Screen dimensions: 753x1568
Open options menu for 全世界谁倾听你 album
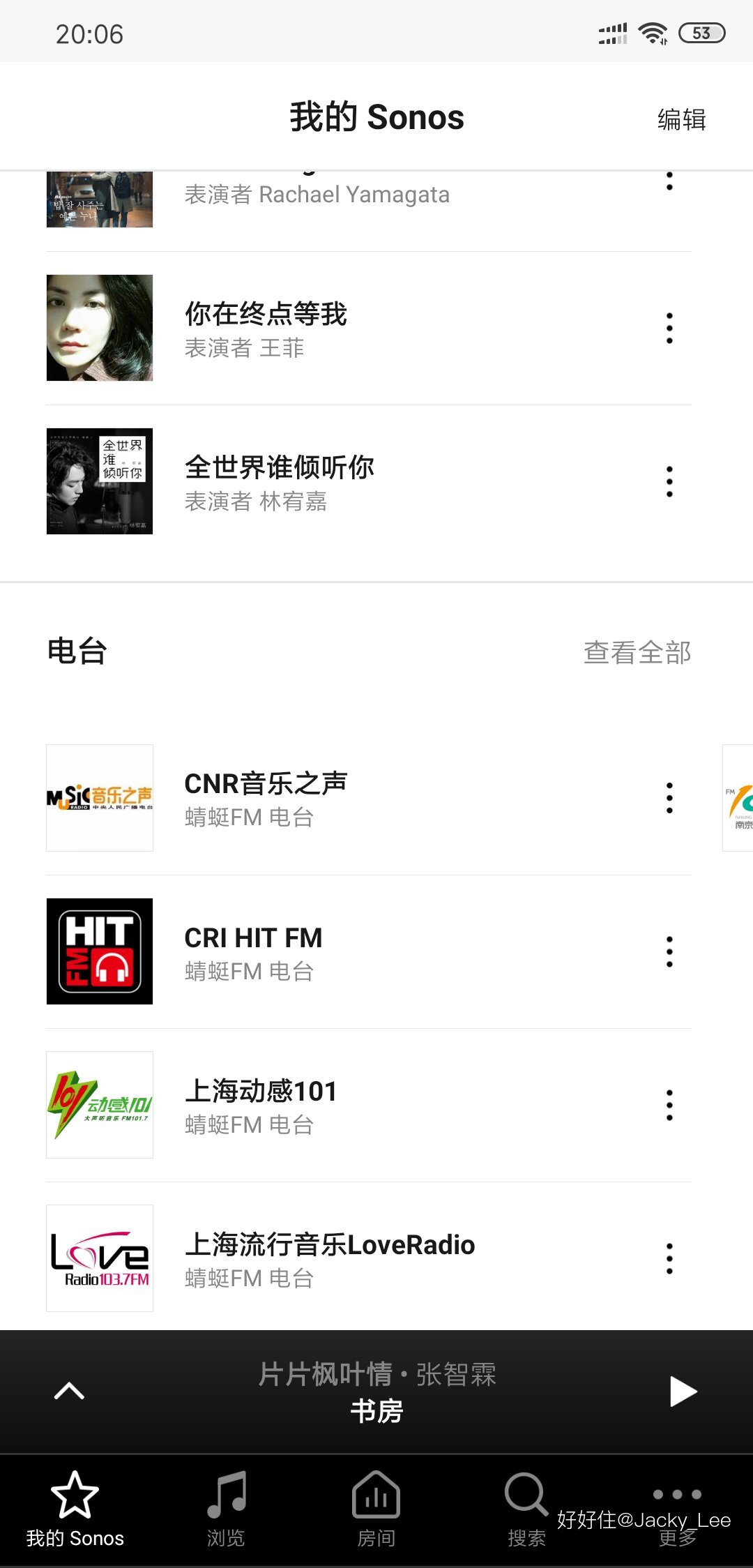click(x=669, y=480)
